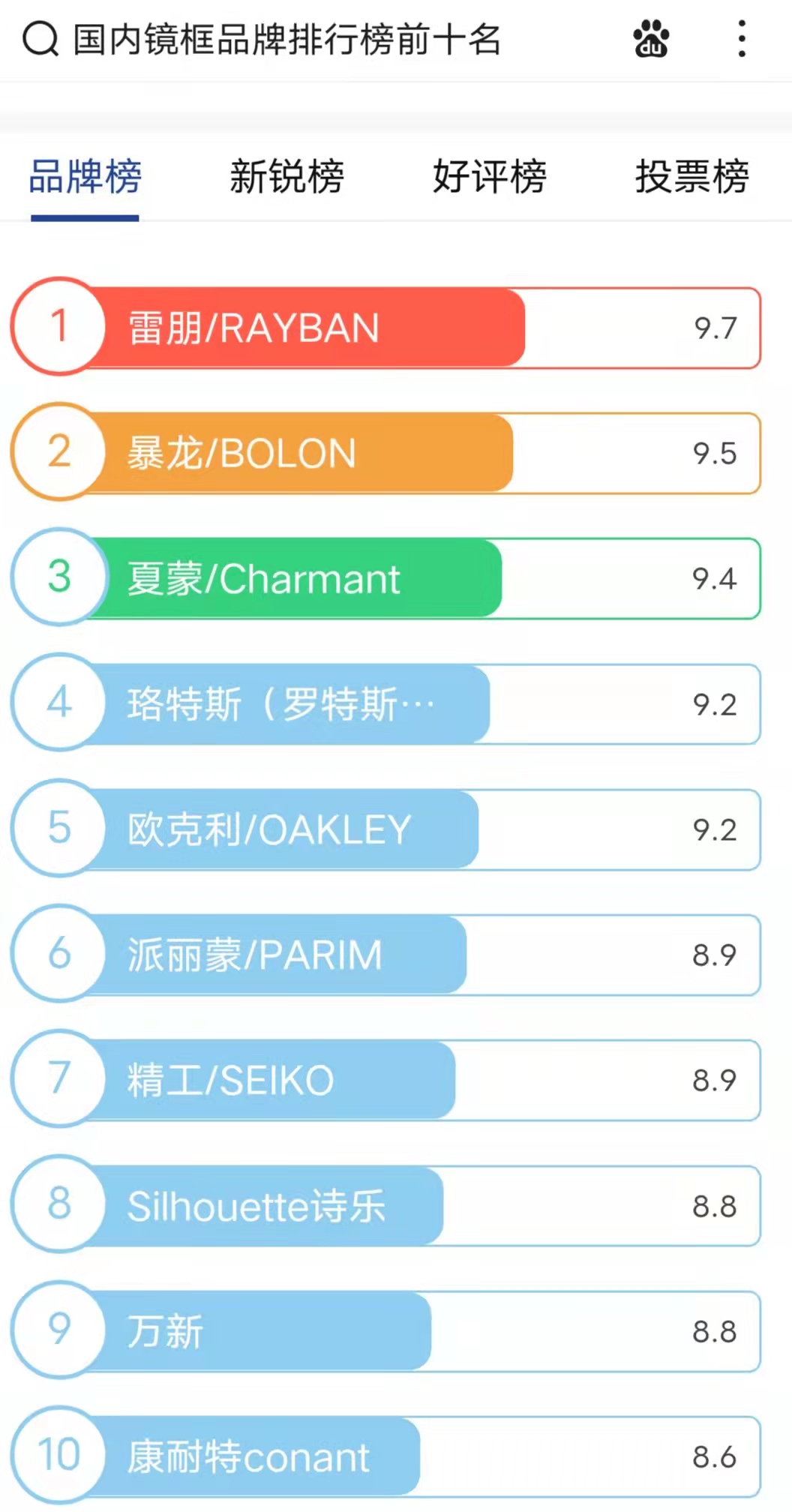Open the 康耐特conant ranking entry
Screen dimensions: 792x1512
coord(385,1456)
